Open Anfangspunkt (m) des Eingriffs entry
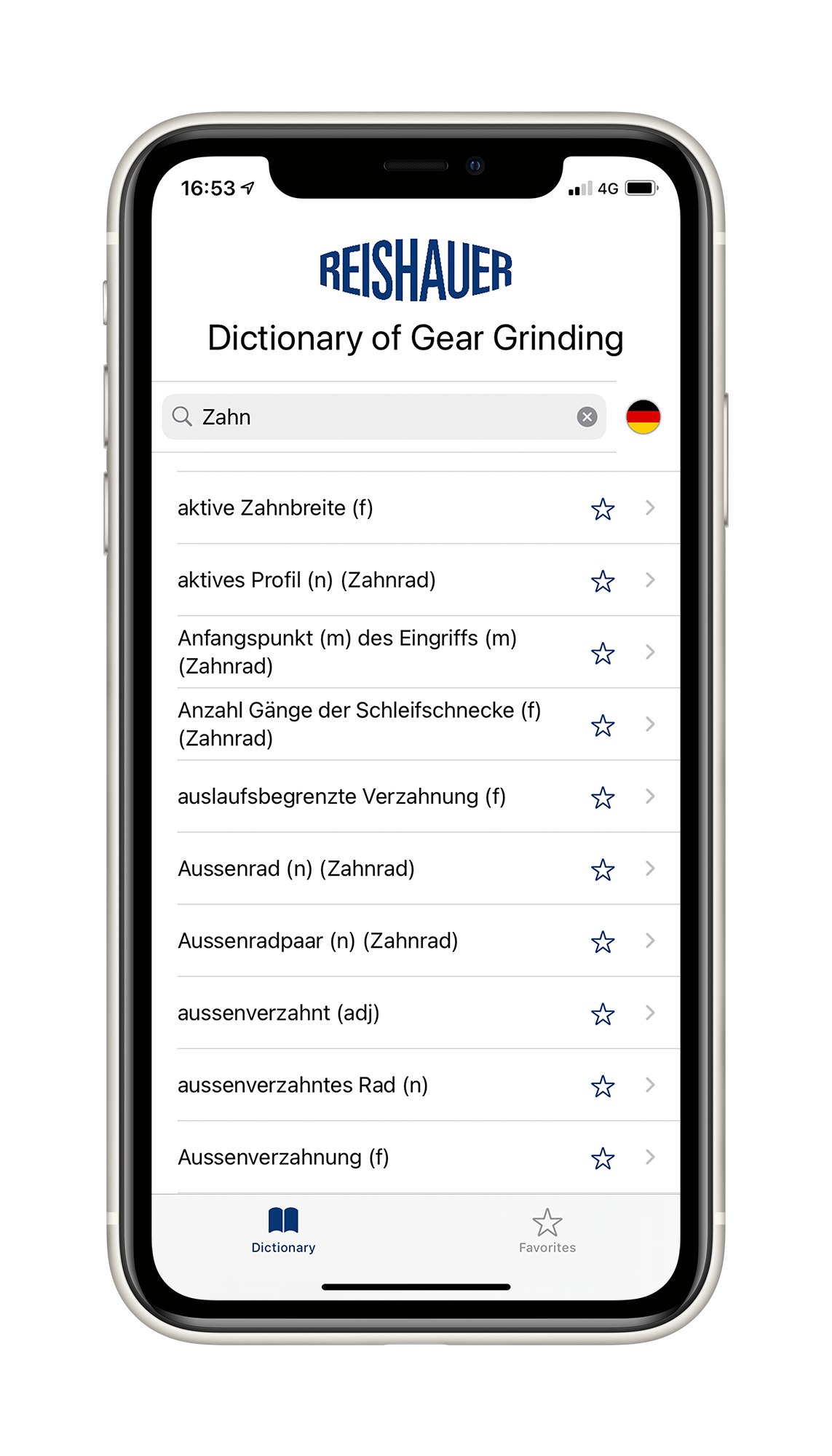This screenshot has width=832, height=1456. pyautogui.click(x=428, y=652)
